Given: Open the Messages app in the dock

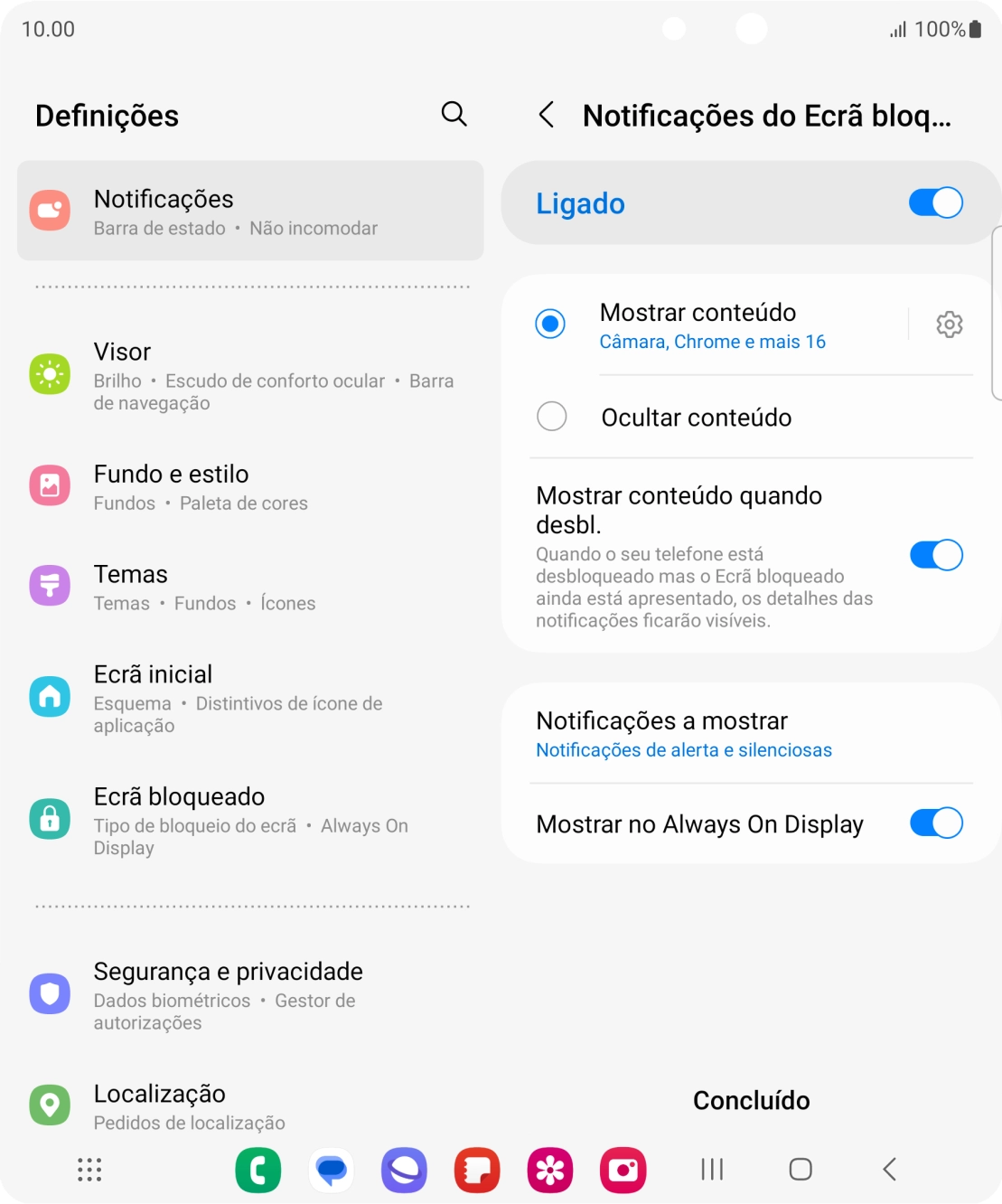Looking at the screenshot, I should pos(331,1169).
